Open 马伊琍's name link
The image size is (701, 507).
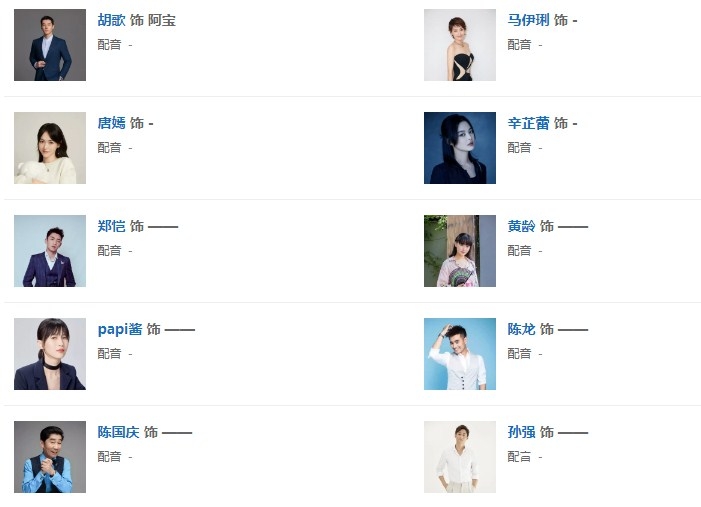(x=528, y=20)
